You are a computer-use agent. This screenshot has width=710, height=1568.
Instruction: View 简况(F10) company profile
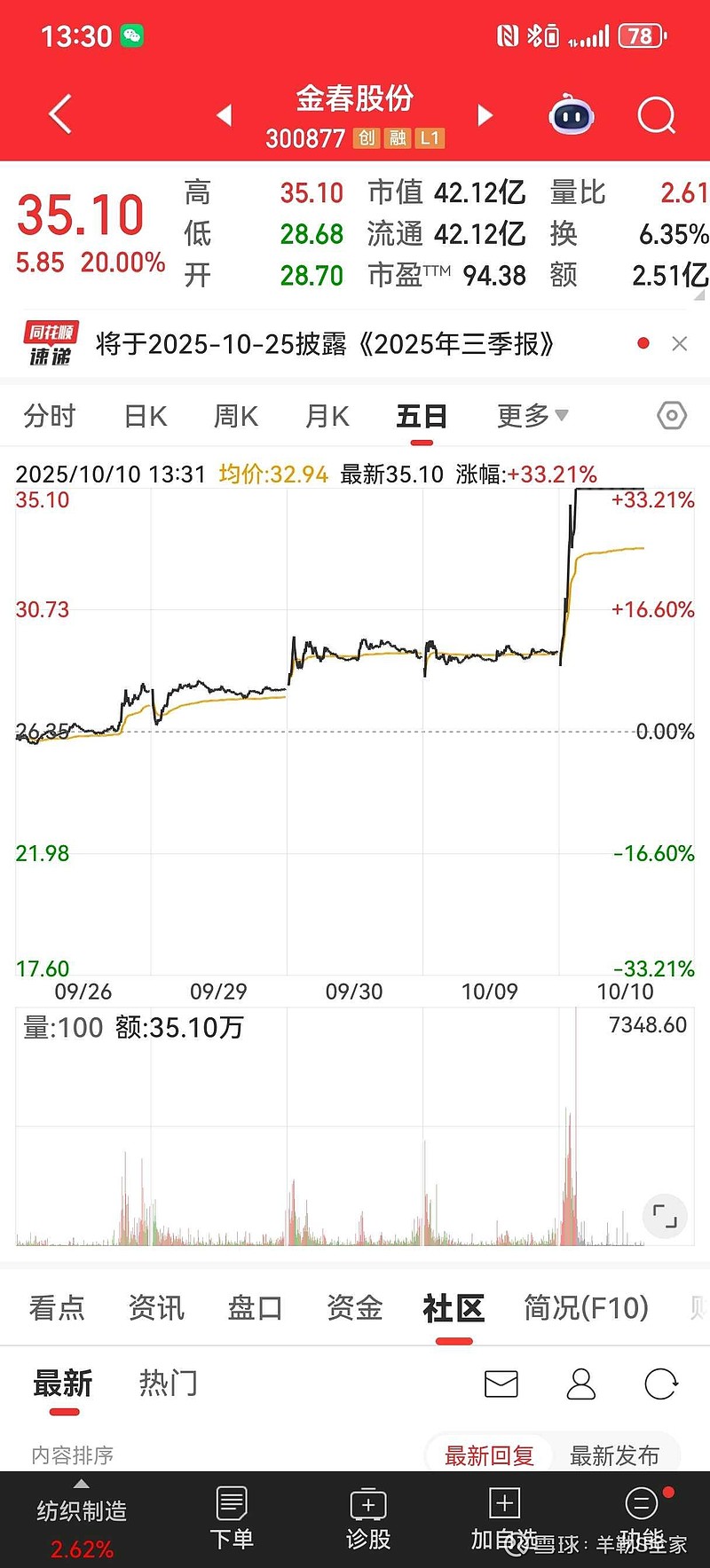click(x=586, y=1307)
